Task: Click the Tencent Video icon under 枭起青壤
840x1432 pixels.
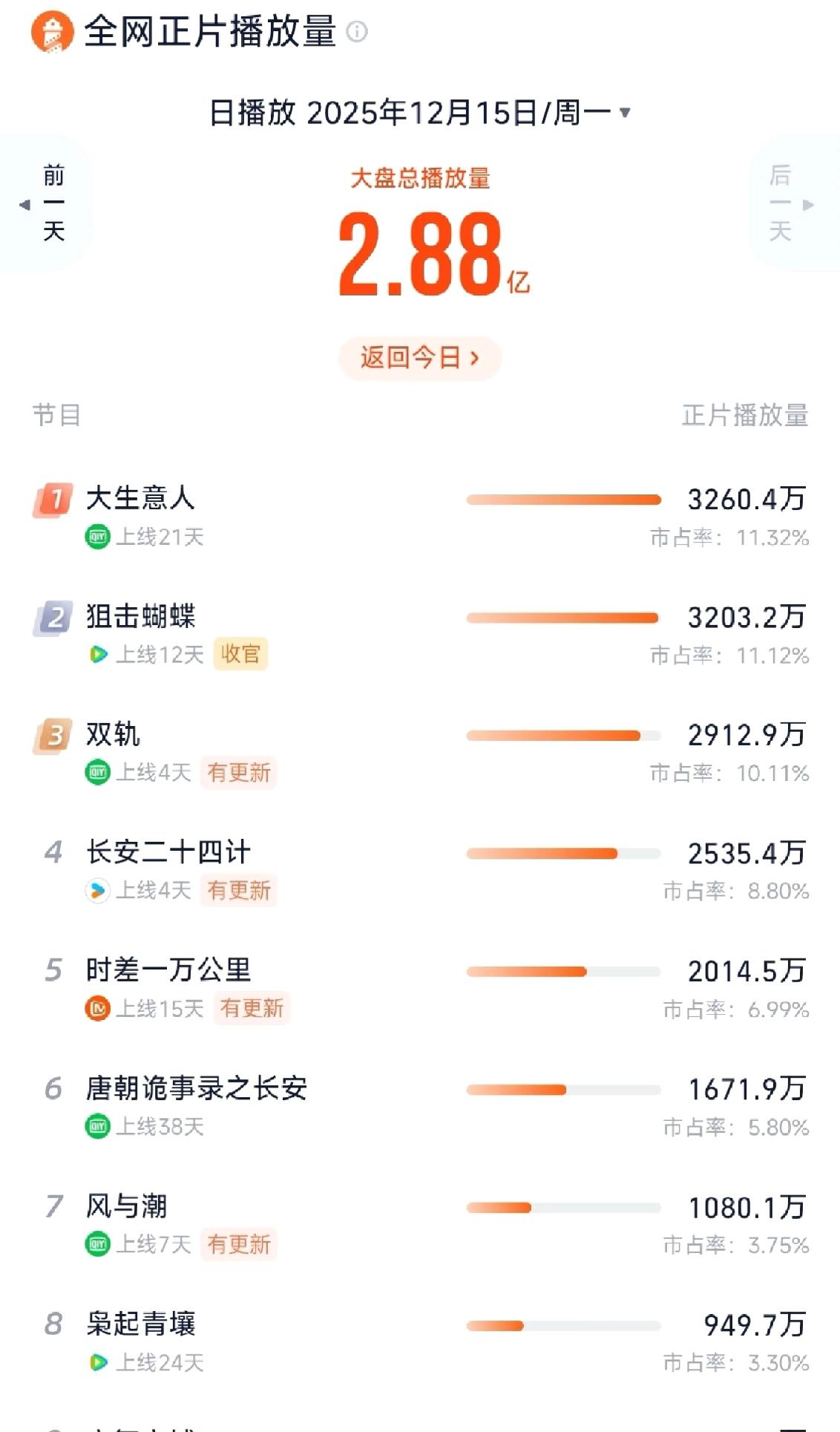Action: coord(97,1361)
